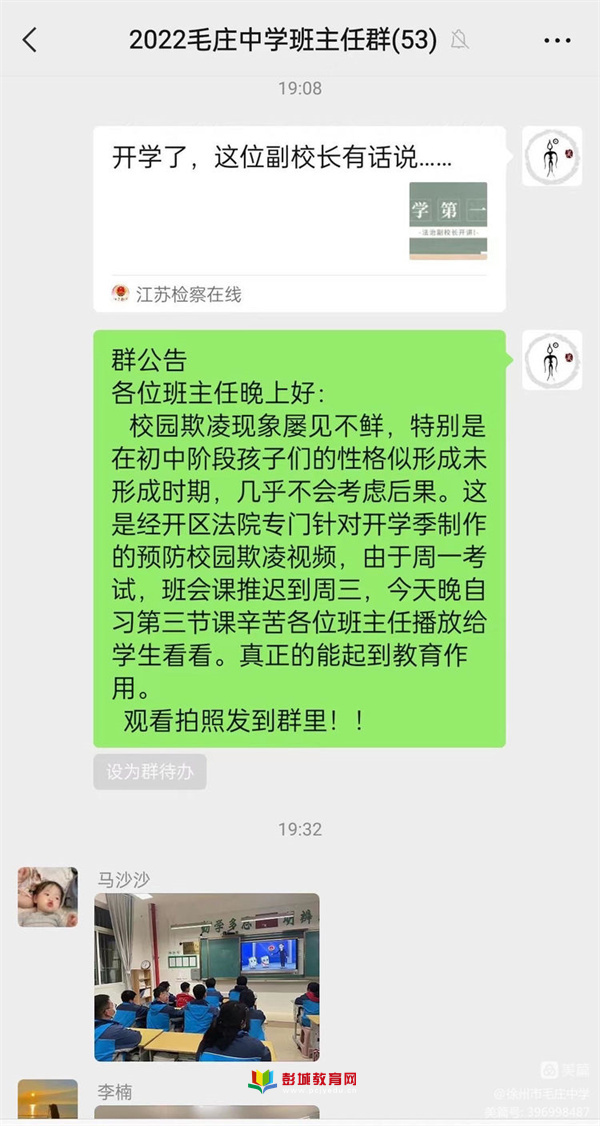View classroom photo sent by 马沙沙
This screenshot has width=600, height=1126.
click(x=207, y=977)
